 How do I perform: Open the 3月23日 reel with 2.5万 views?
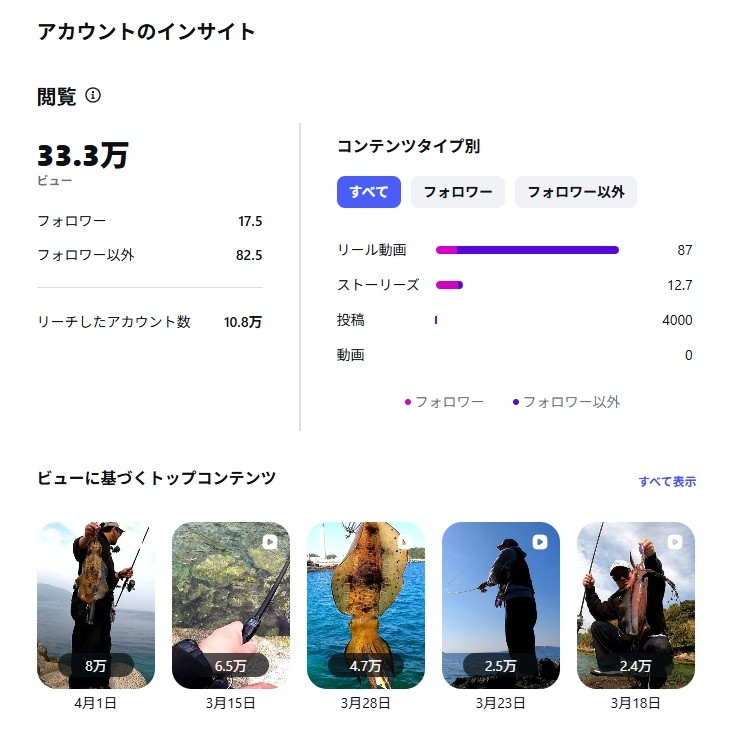(501, 605)
